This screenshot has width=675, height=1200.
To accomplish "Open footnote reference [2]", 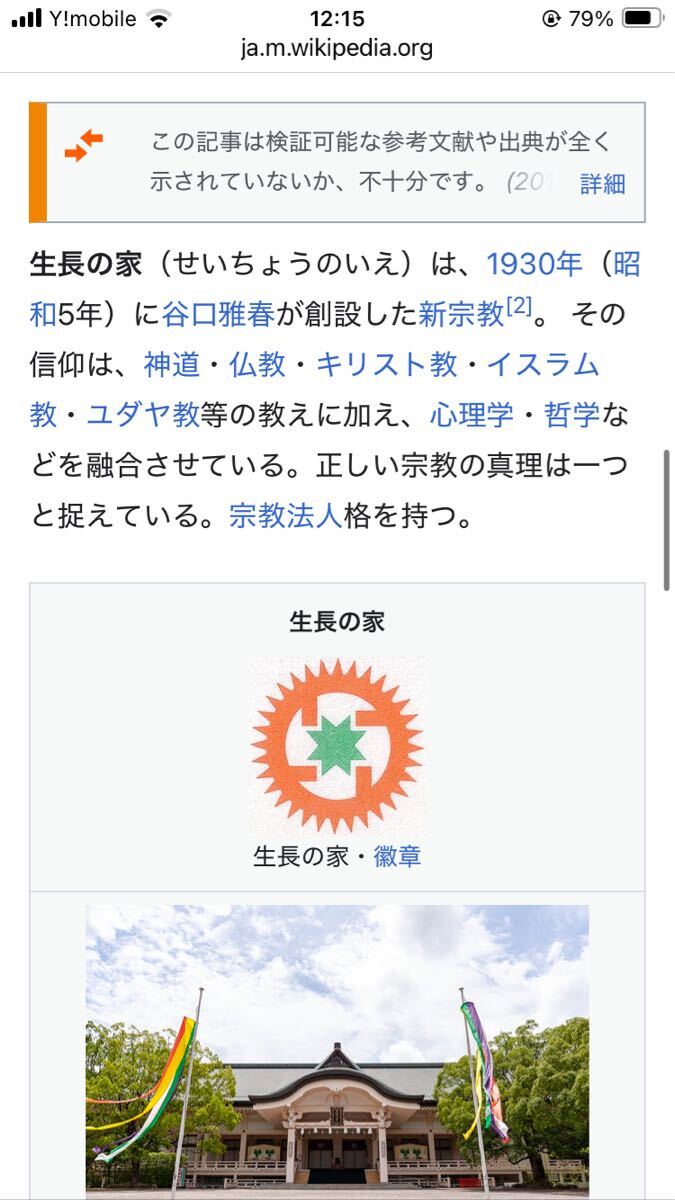I will [518, 308].
